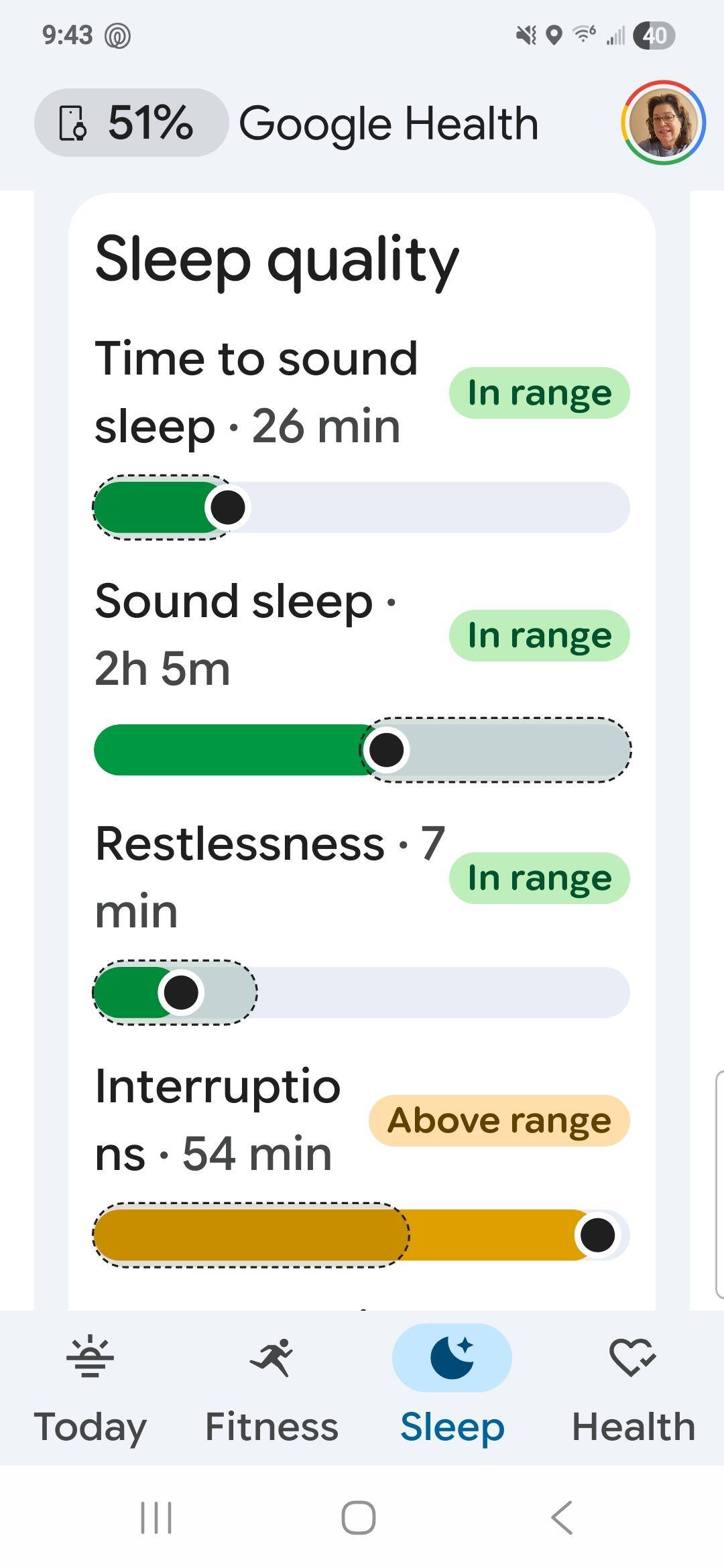This screenshot has width=724, height=1568.
Task: Open the Sleep quality card
Action: coord(362,751)
